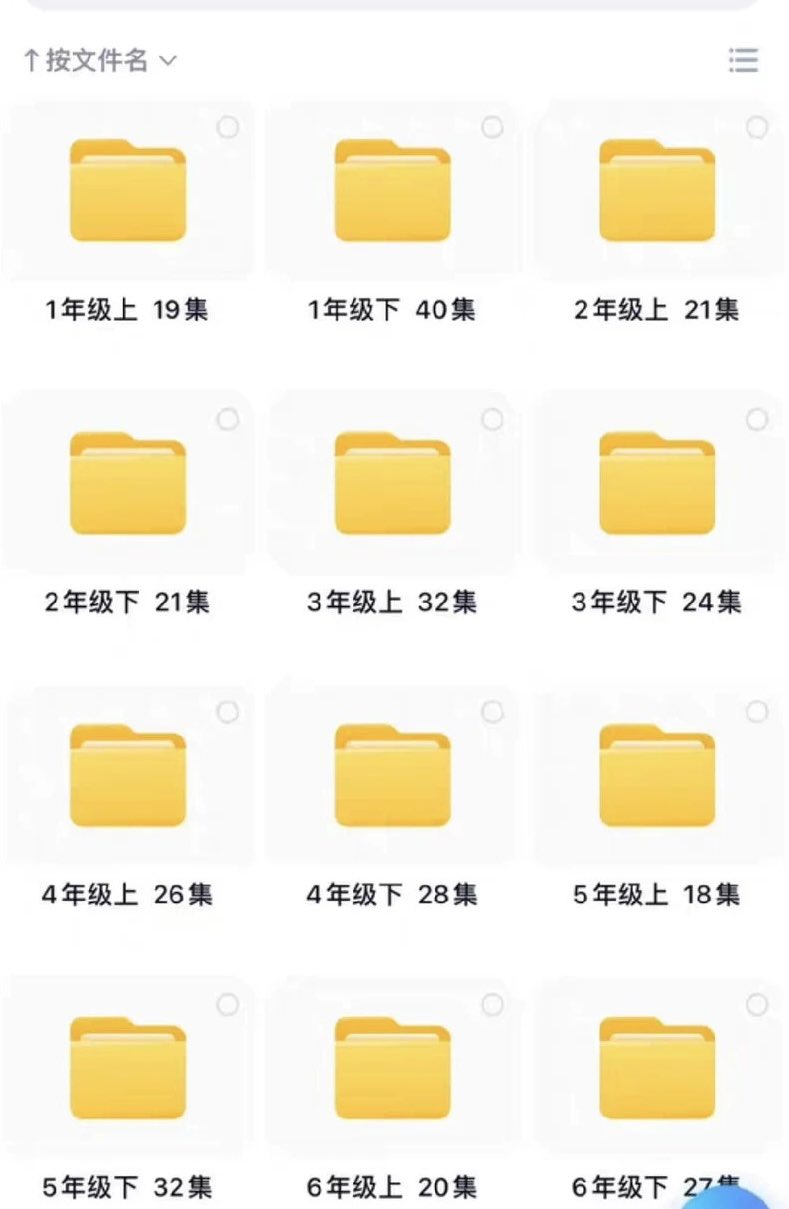Select the 2年级上 folder checkbox
Viewport: 789px width, 1209px height.
click(757, 127)
